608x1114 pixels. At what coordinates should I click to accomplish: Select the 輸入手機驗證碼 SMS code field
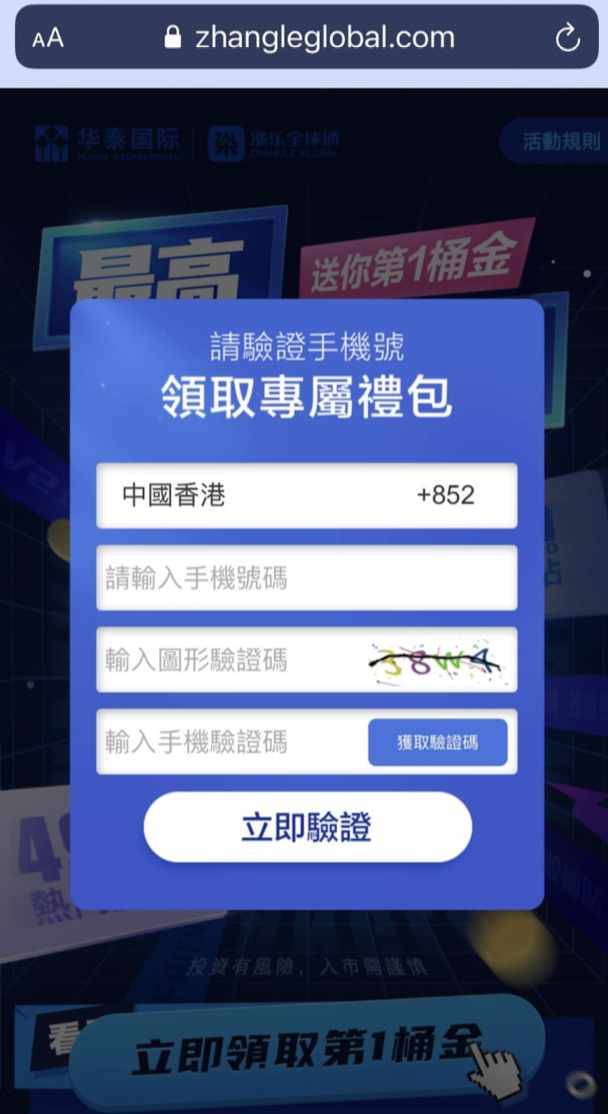click(230, 741)
